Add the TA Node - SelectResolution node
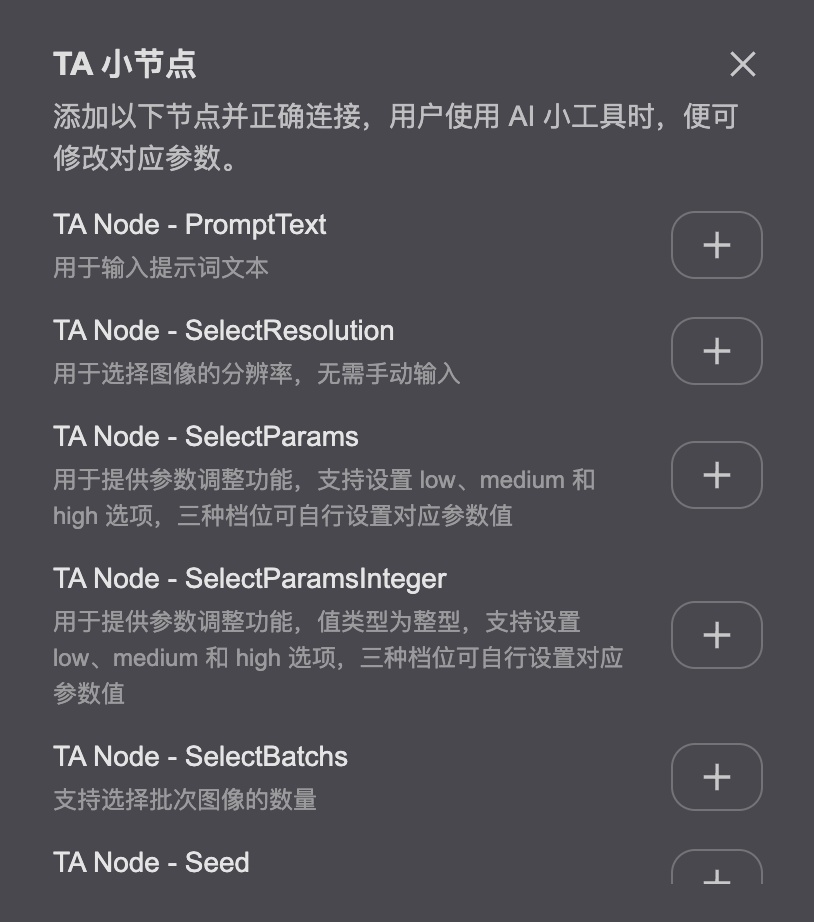 click(716, 351)
